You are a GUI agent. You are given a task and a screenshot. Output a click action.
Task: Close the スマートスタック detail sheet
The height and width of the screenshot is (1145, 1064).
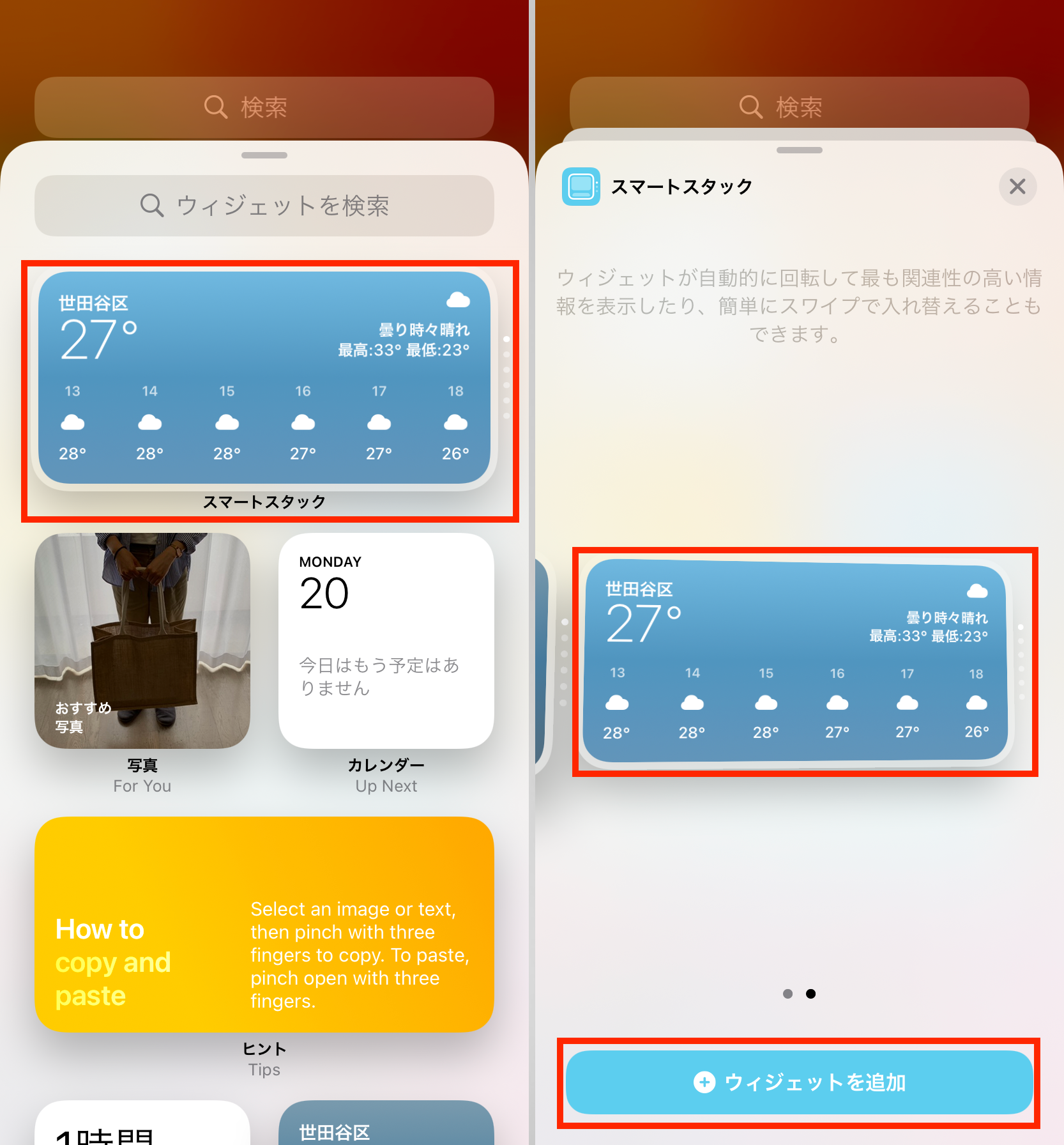point(1017,187)
